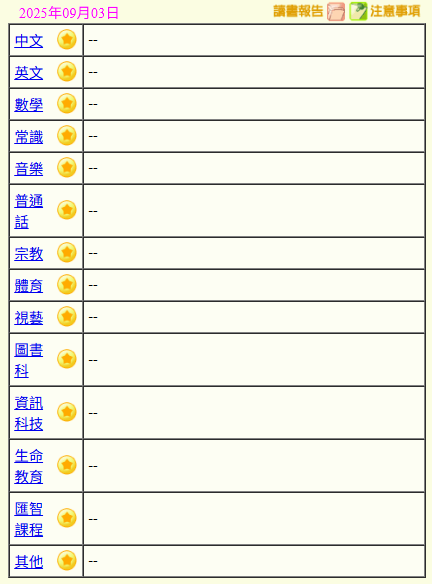Open the 中文 subject link
Image resolution: width=432 pixels, height=584 pixels.
[x=29, y=41]
